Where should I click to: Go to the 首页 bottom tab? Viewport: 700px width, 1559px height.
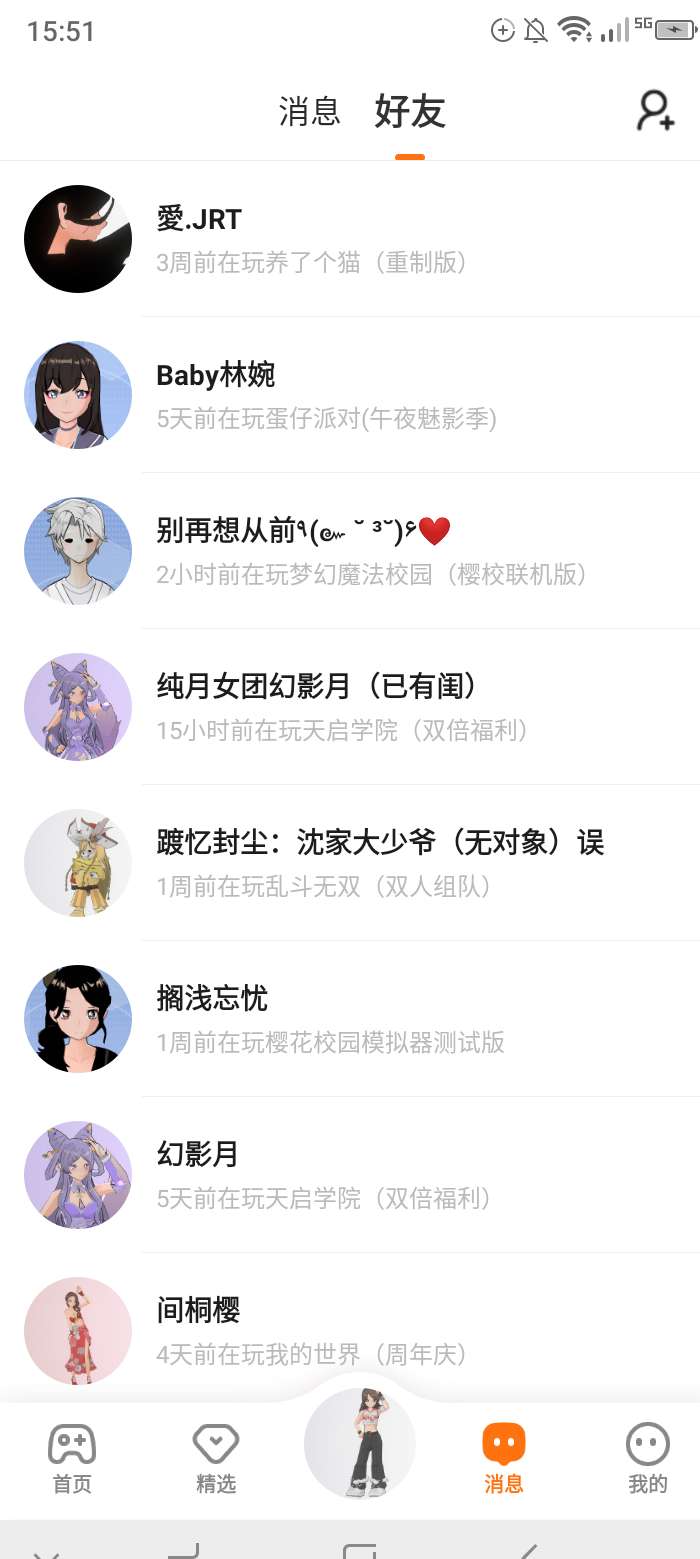point(72,1459)
